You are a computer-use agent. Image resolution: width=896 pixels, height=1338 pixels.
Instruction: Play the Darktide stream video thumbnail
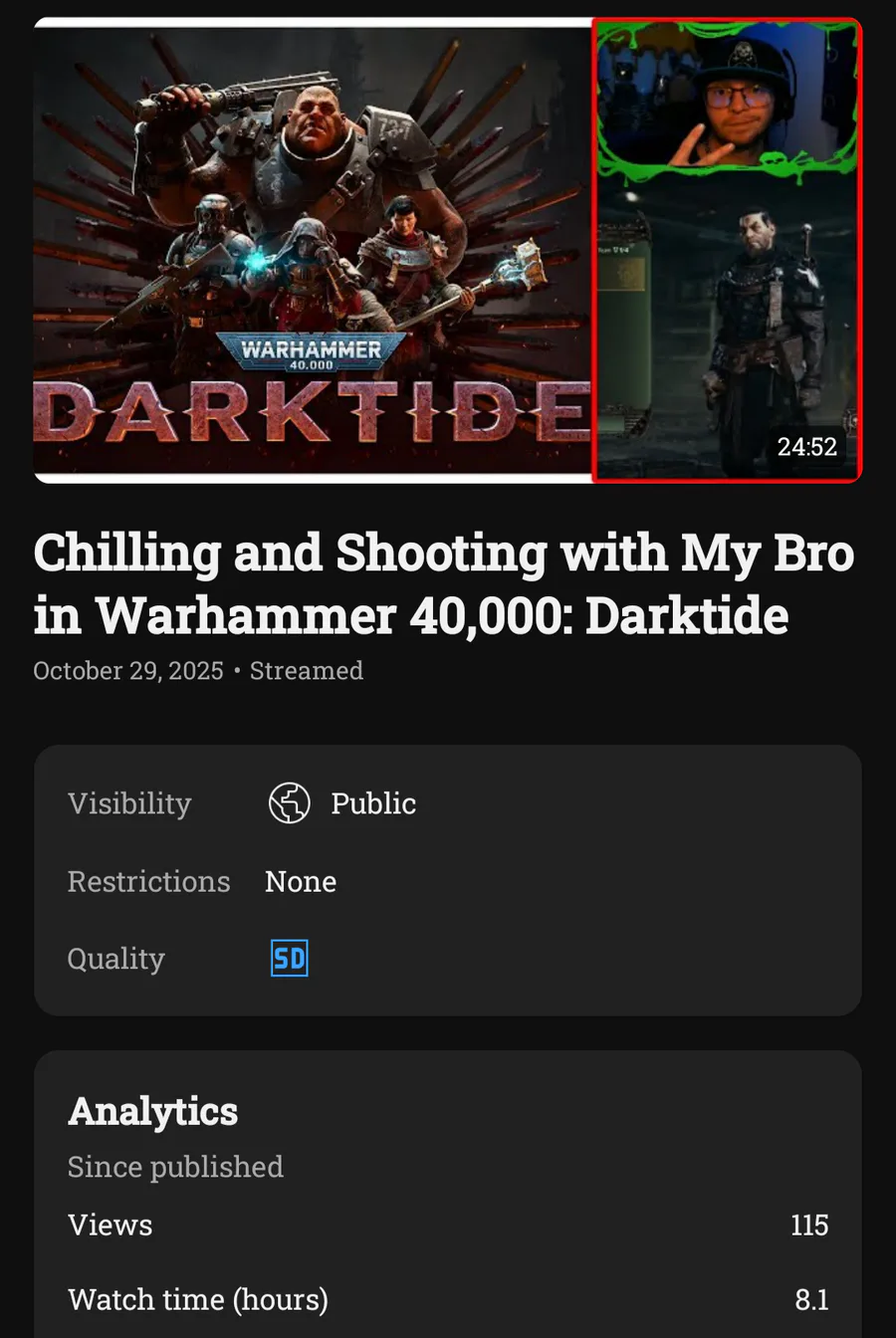(447, 250)
